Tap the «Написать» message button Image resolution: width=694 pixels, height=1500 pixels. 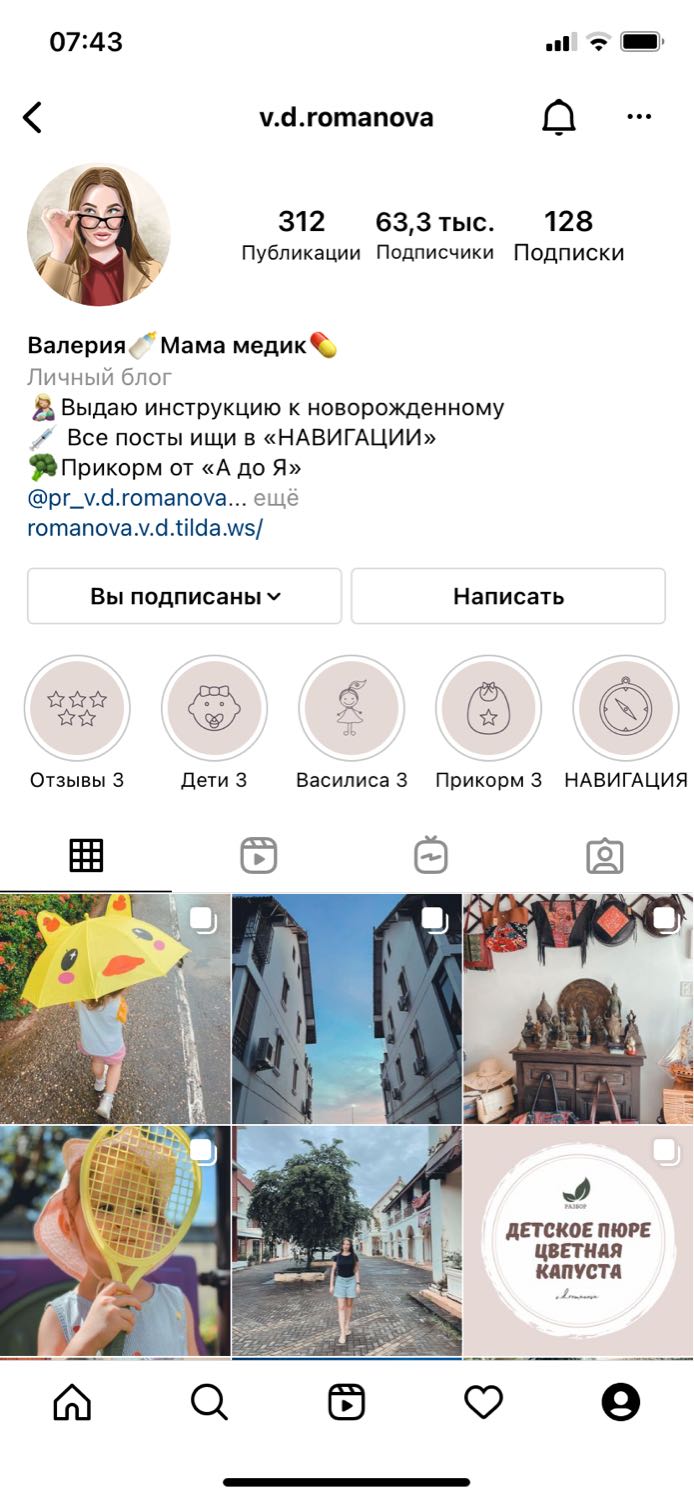point(508,596)
